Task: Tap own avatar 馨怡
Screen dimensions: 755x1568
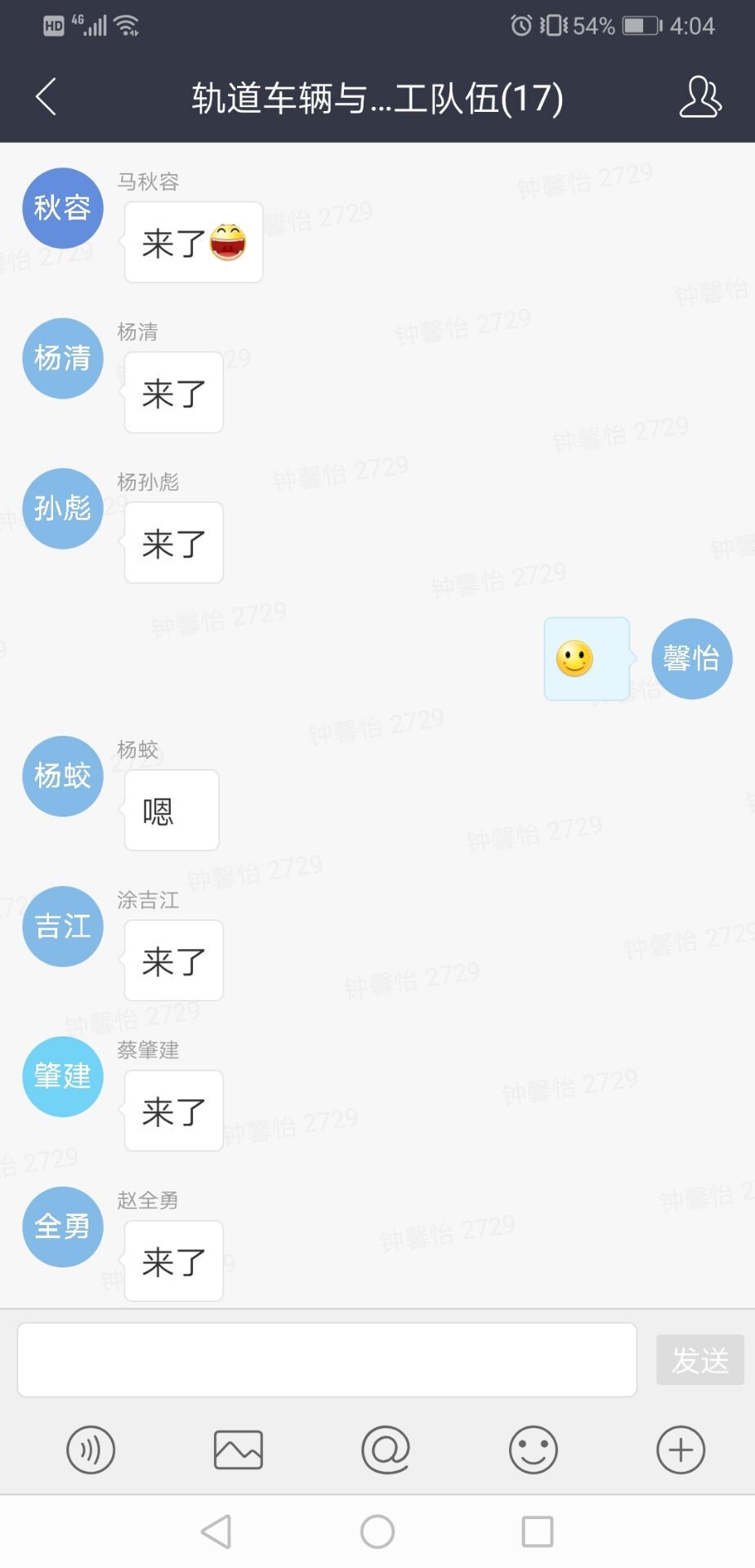Action: click(x=691, y=659)
